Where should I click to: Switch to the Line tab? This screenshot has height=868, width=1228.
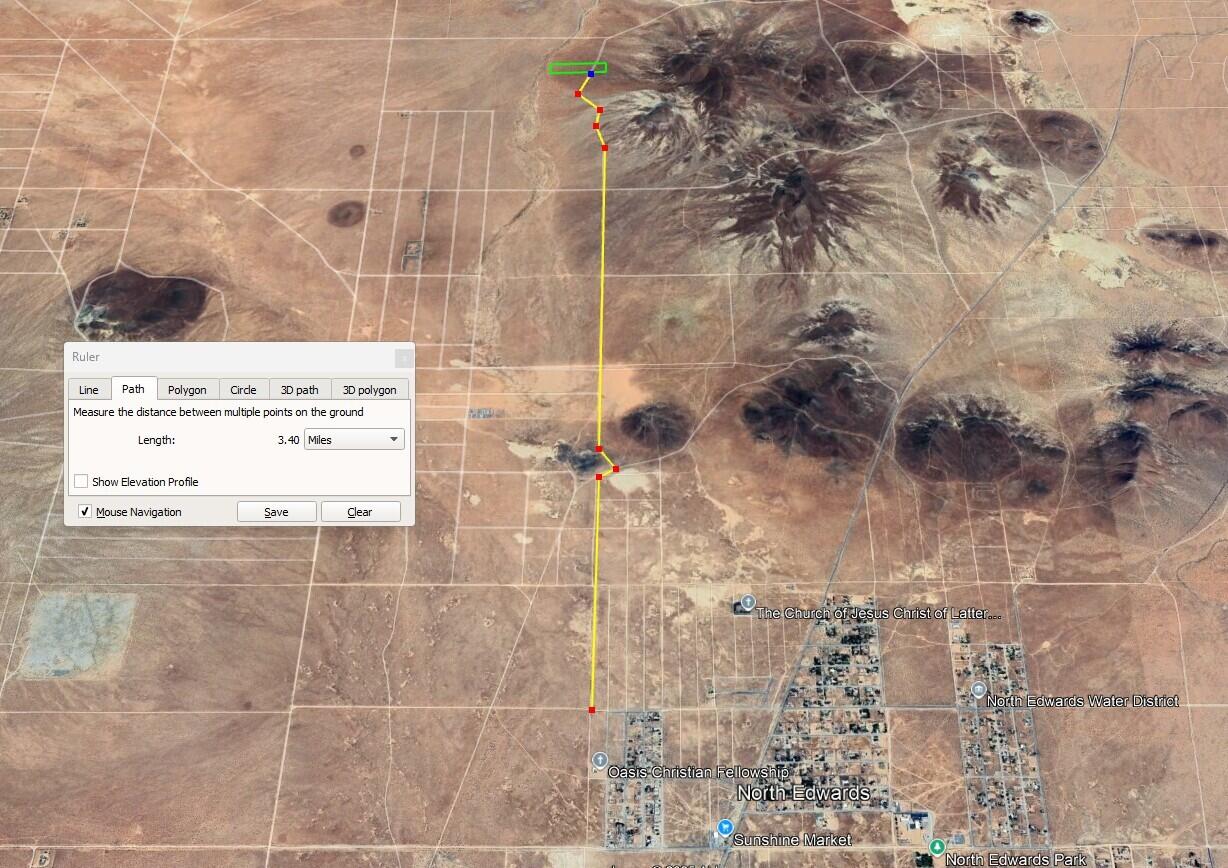coord(88,390)
